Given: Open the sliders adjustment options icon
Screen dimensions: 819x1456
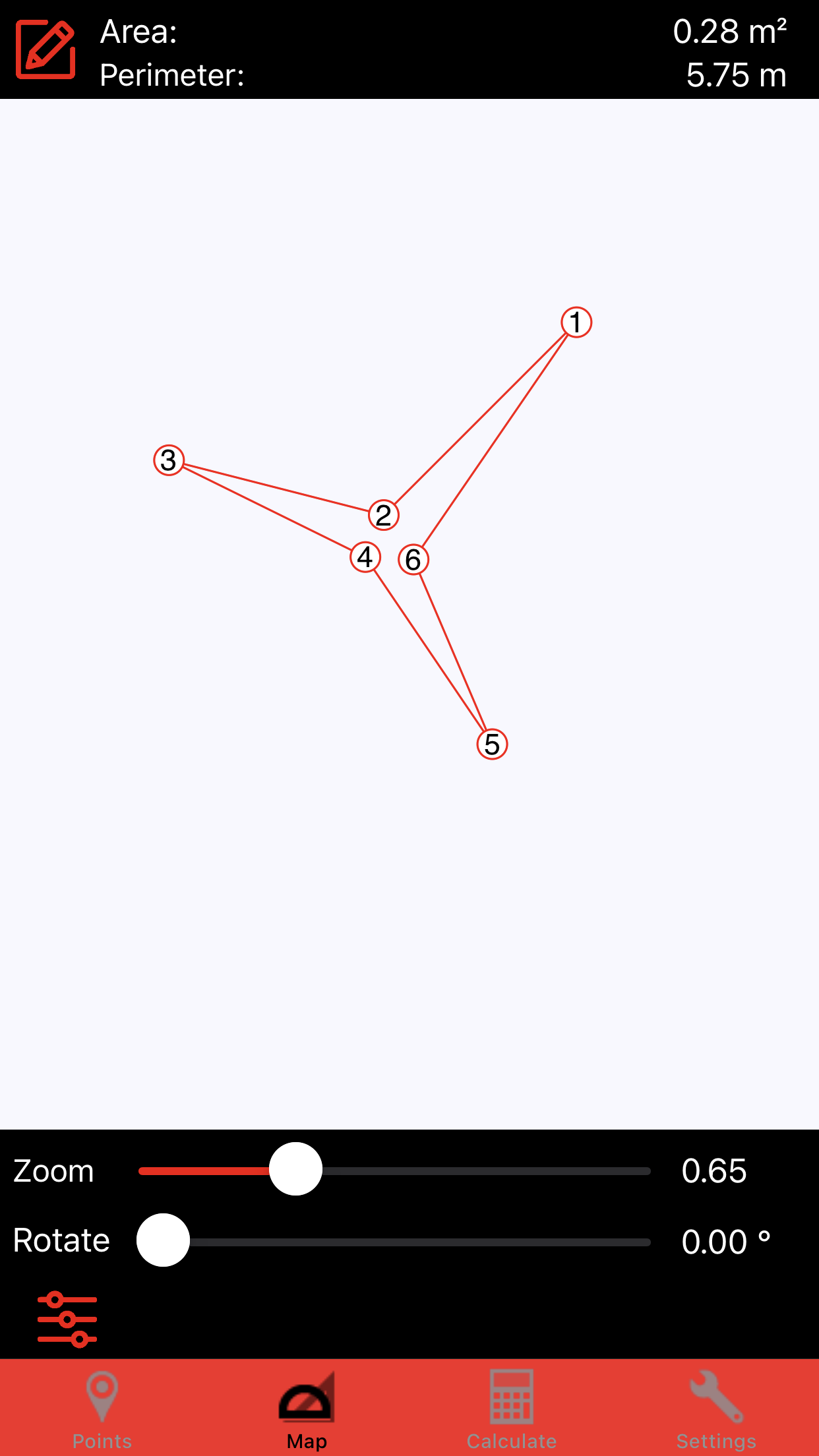Looking at the screenshot, I should point(67,1319).
